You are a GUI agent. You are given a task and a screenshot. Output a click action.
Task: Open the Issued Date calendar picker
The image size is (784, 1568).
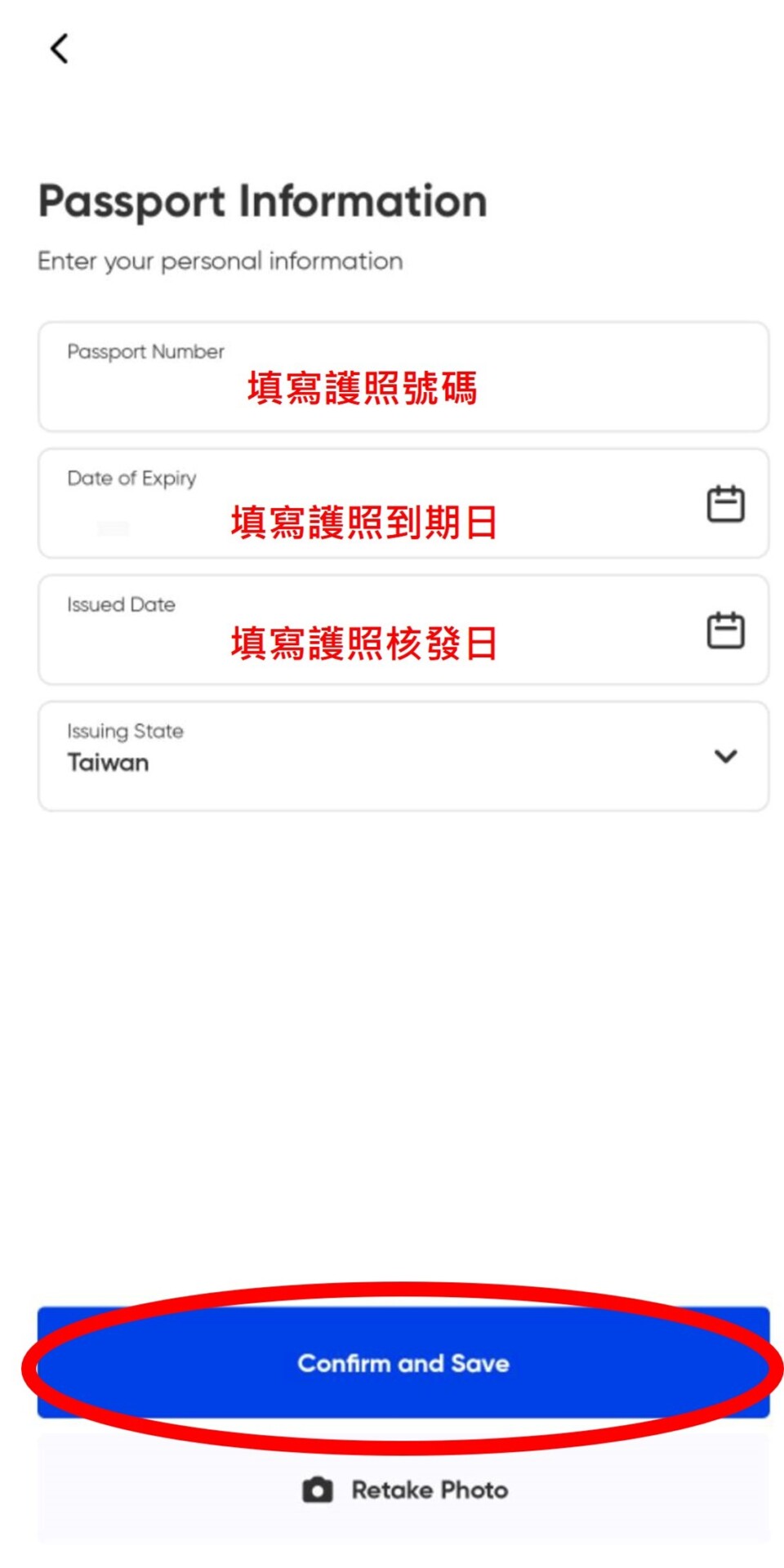724,630
